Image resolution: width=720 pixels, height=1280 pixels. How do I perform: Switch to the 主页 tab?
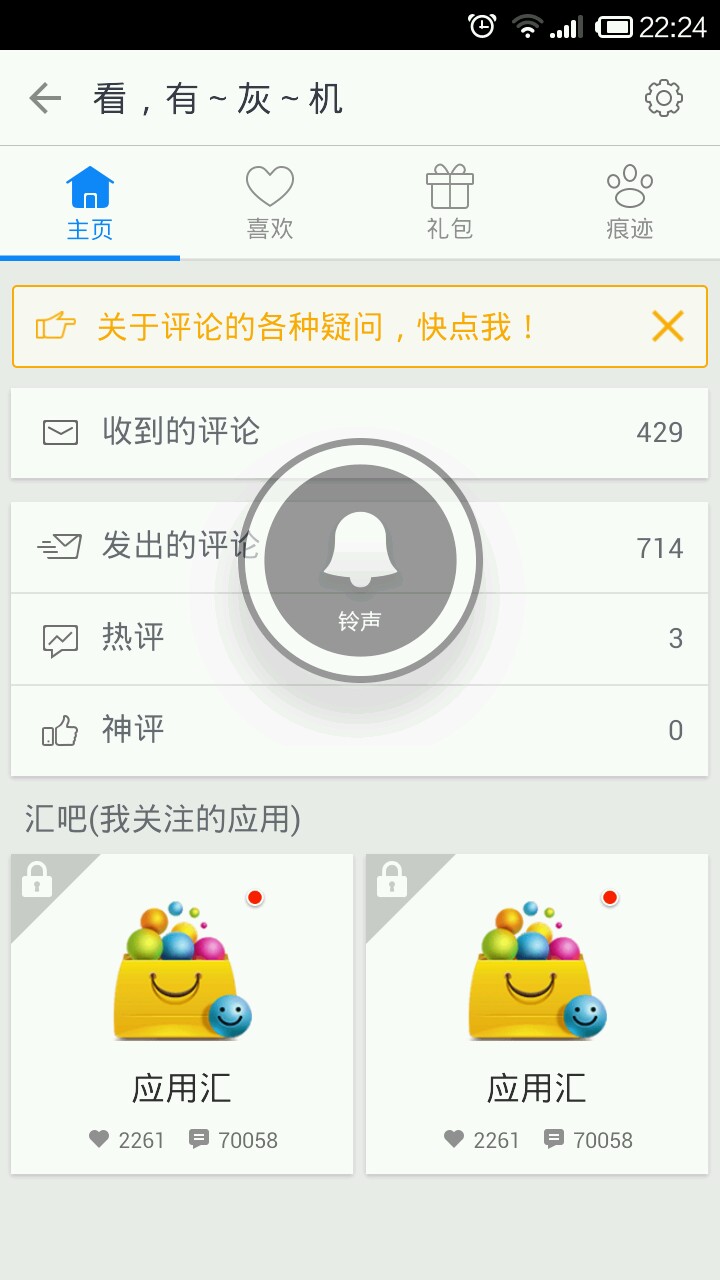point(90,204)
